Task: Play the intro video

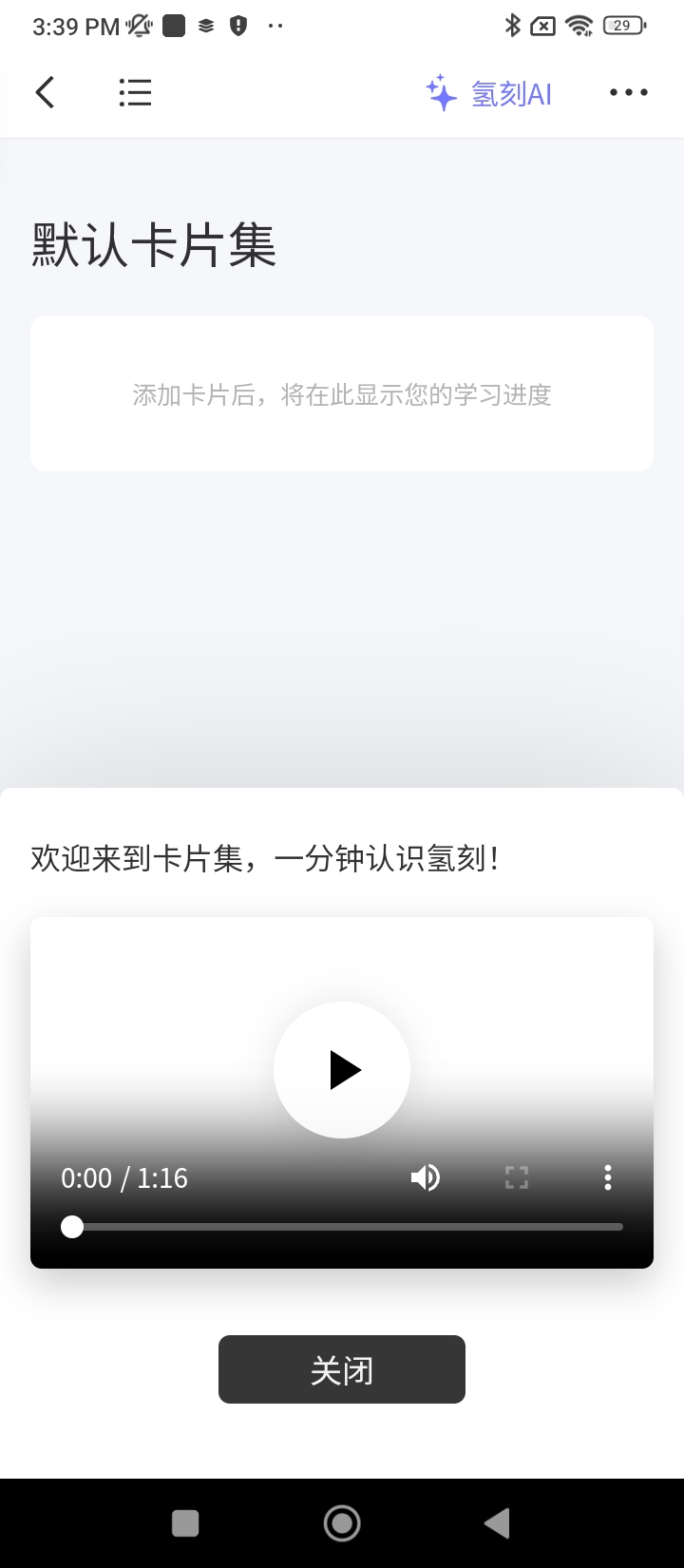Action: point(342,1069)
